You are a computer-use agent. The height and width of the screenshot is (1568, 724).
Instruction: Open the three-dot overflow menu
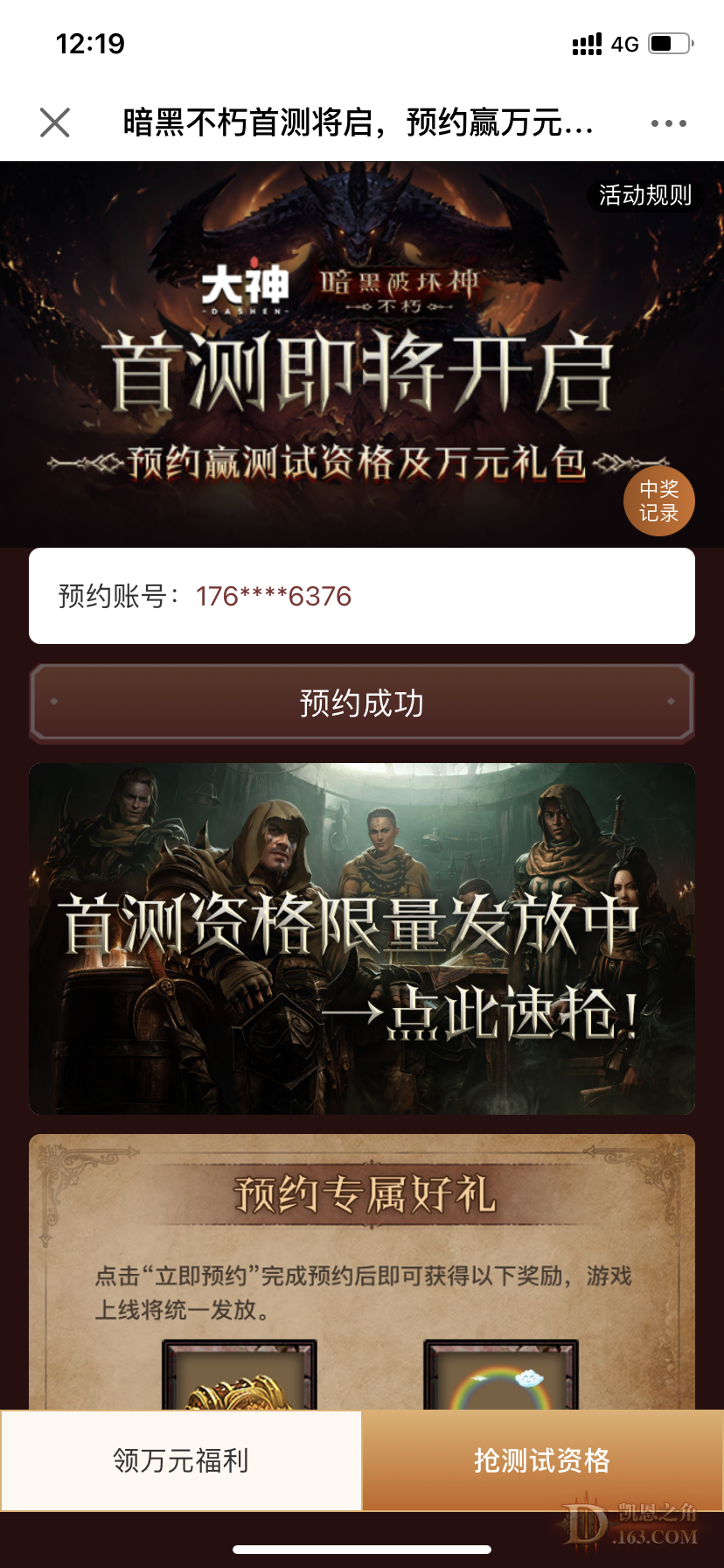pos(668,123)
